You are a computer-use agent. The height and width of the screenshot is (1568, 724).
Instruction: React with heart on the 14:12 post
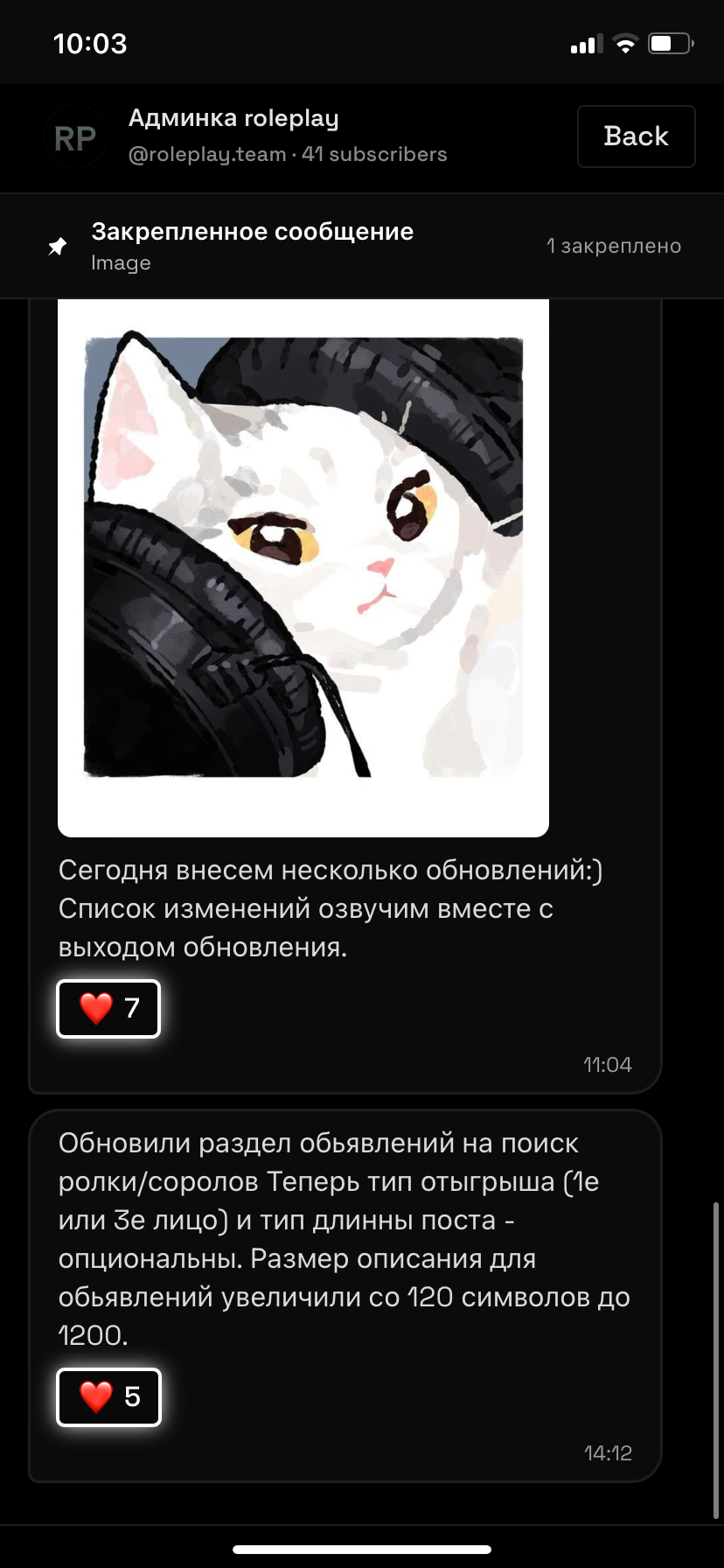coord(108,1396)
